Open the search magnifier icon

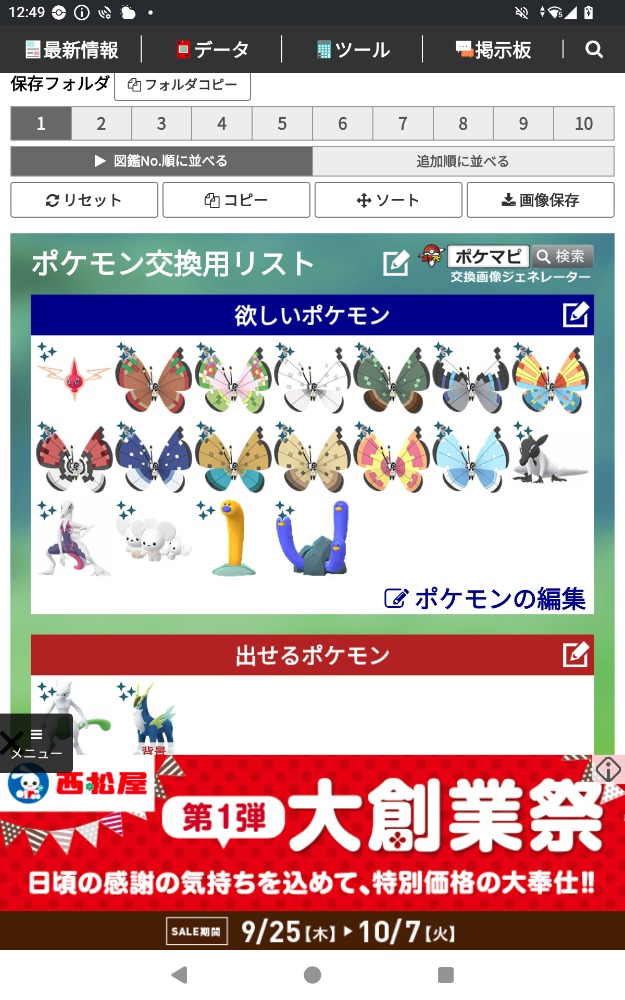(x=594, y=49)
